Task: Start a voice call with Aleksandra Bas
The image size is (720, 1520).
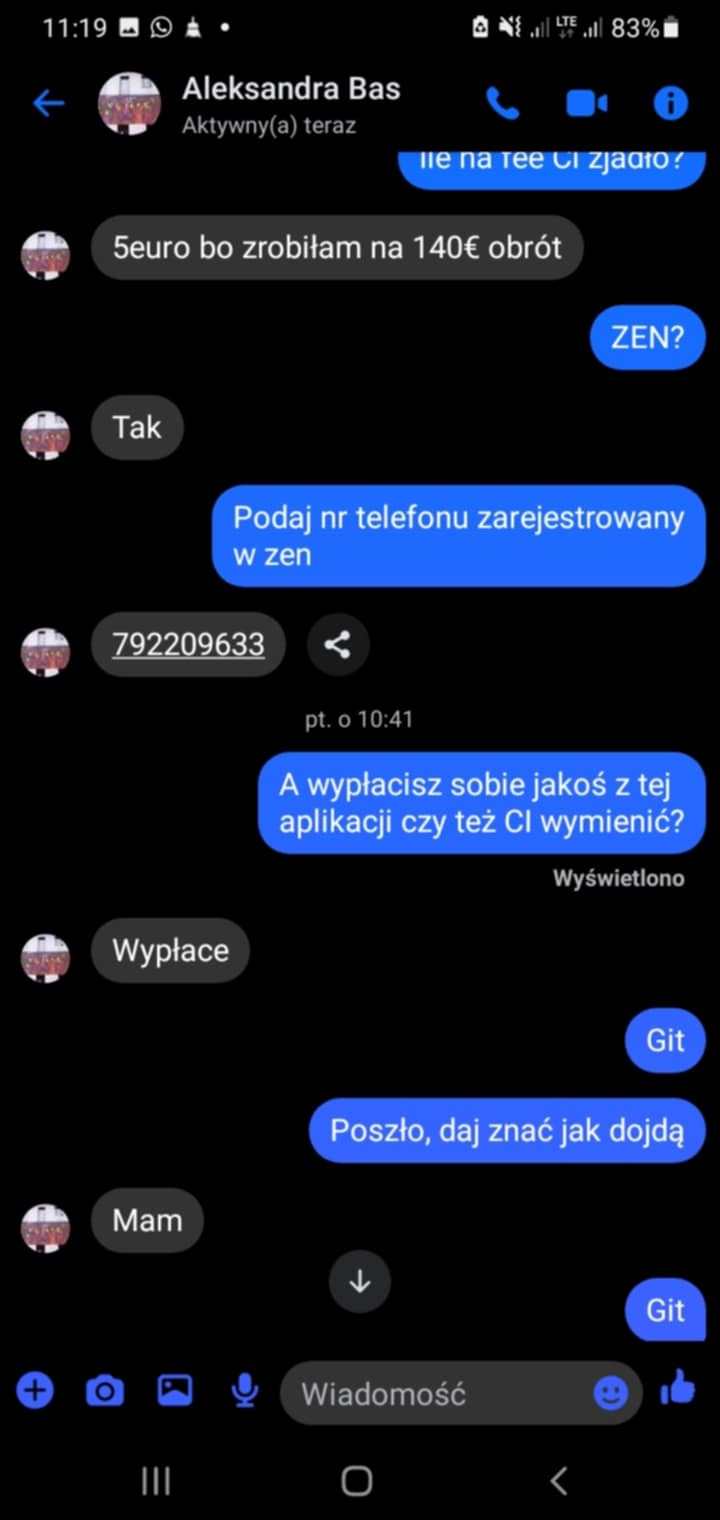Action: (502, 103)
